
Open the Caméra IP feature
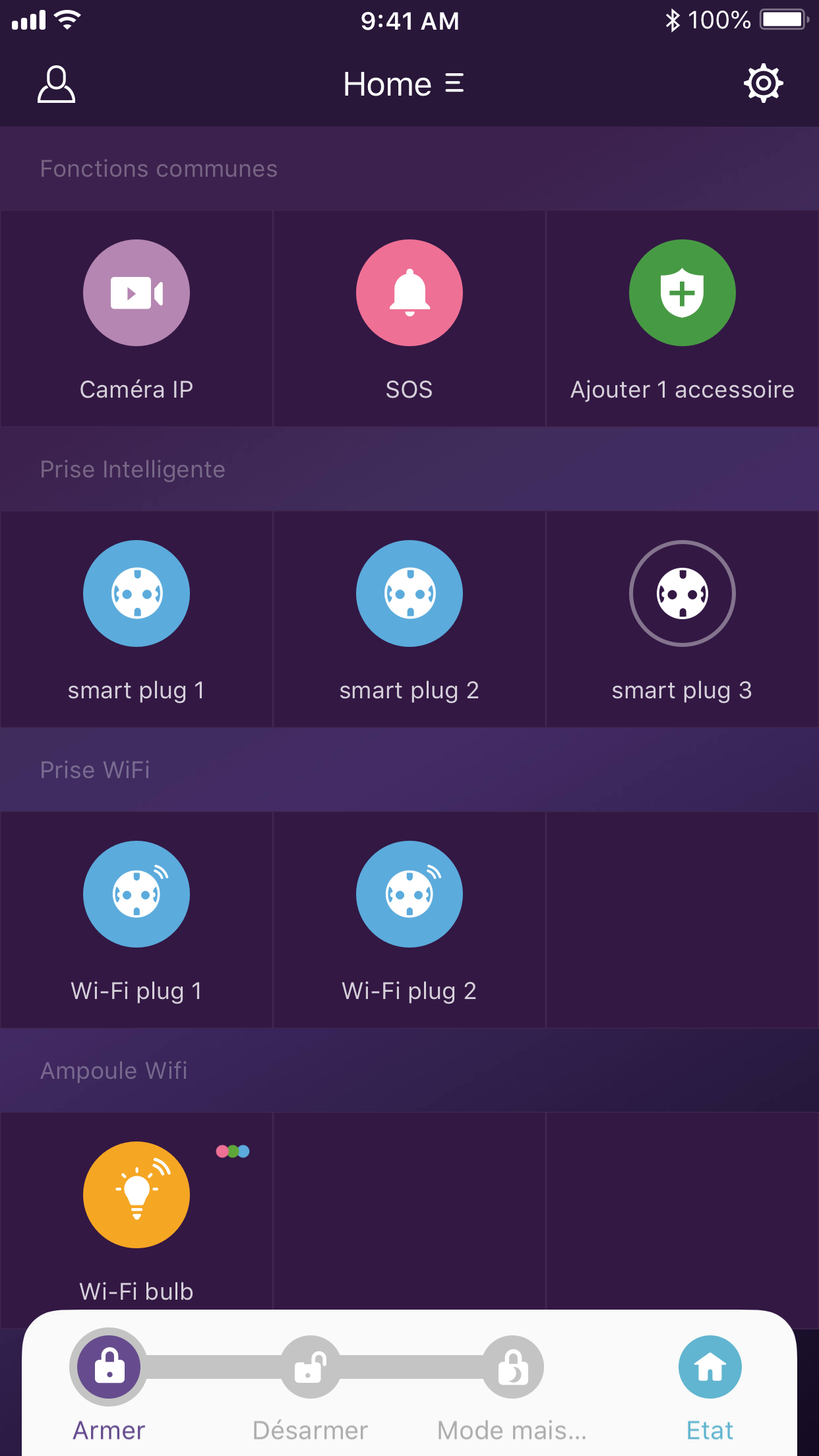(x=136, y=293)
